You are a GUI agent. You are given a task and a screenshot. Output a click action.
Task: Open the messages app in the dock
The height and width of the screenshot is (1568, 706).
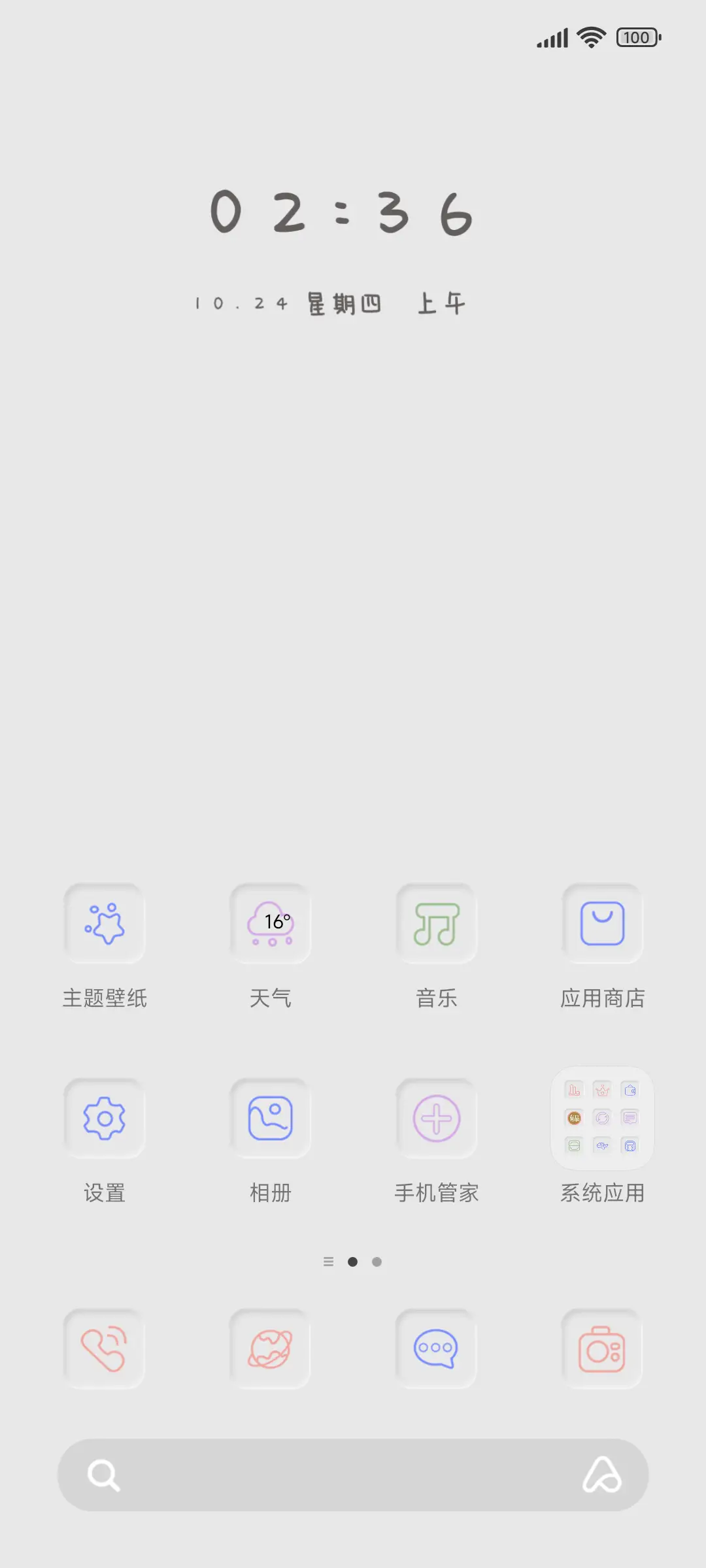pyautogui.click(x=436, y=1348)
